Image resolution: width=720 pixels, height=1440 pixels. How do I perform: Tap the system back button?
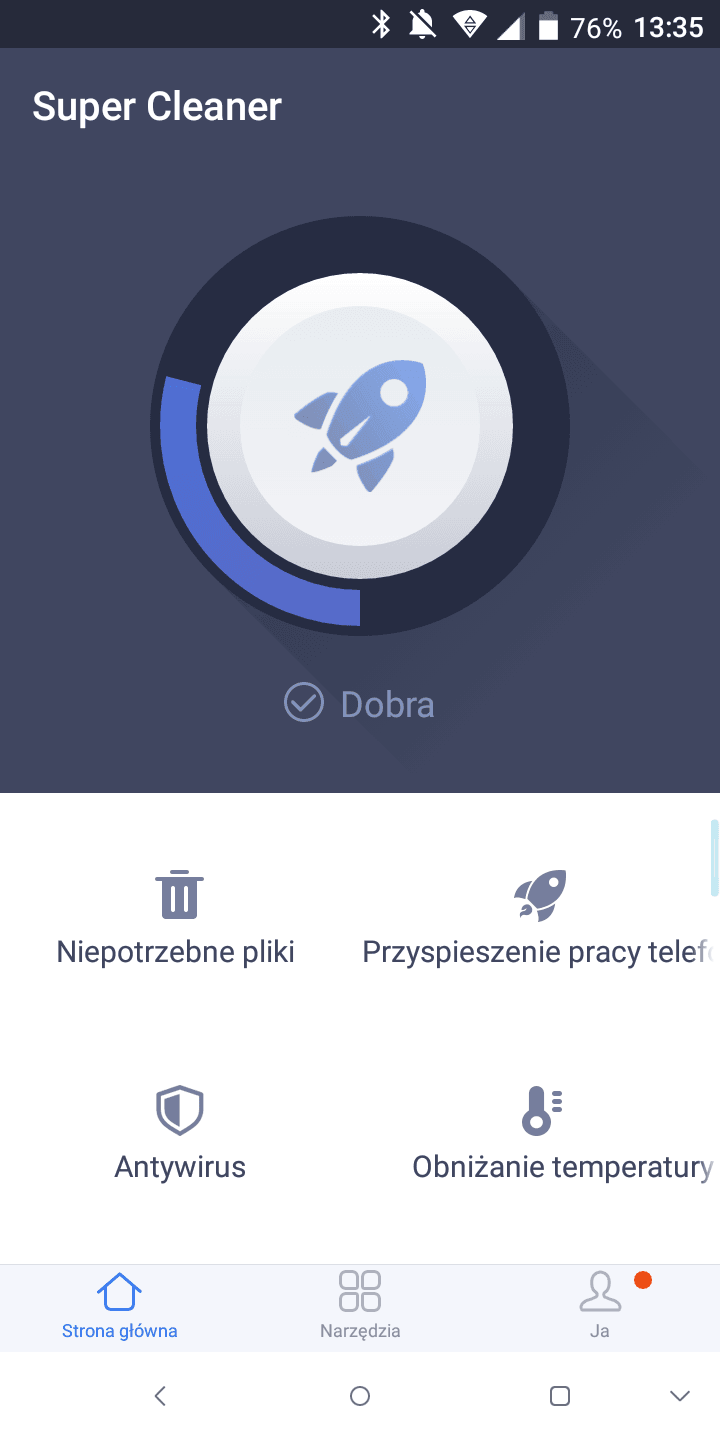click(160, 1396)
